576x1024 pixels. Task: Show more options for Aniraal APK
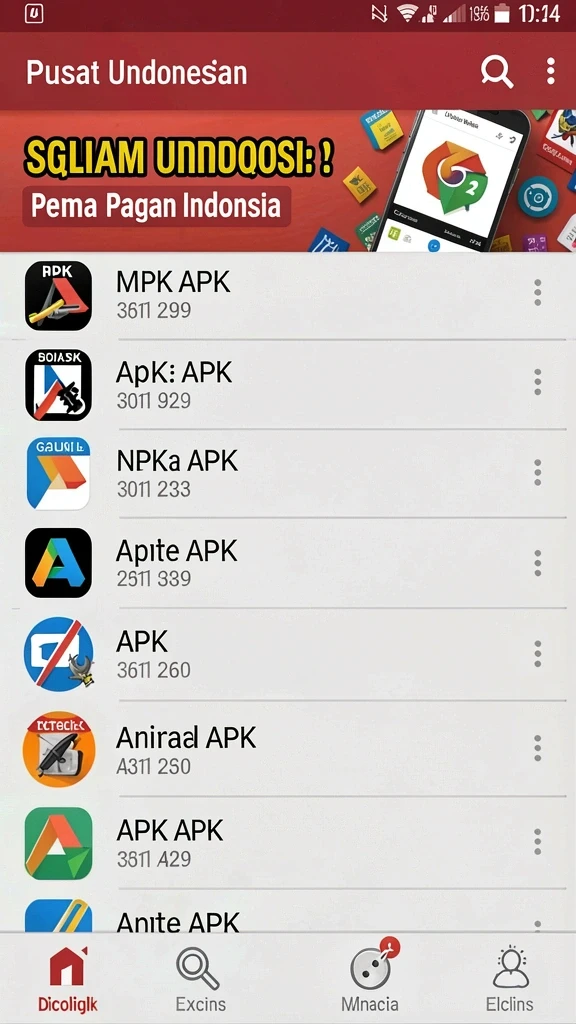(x=537, y=748)
